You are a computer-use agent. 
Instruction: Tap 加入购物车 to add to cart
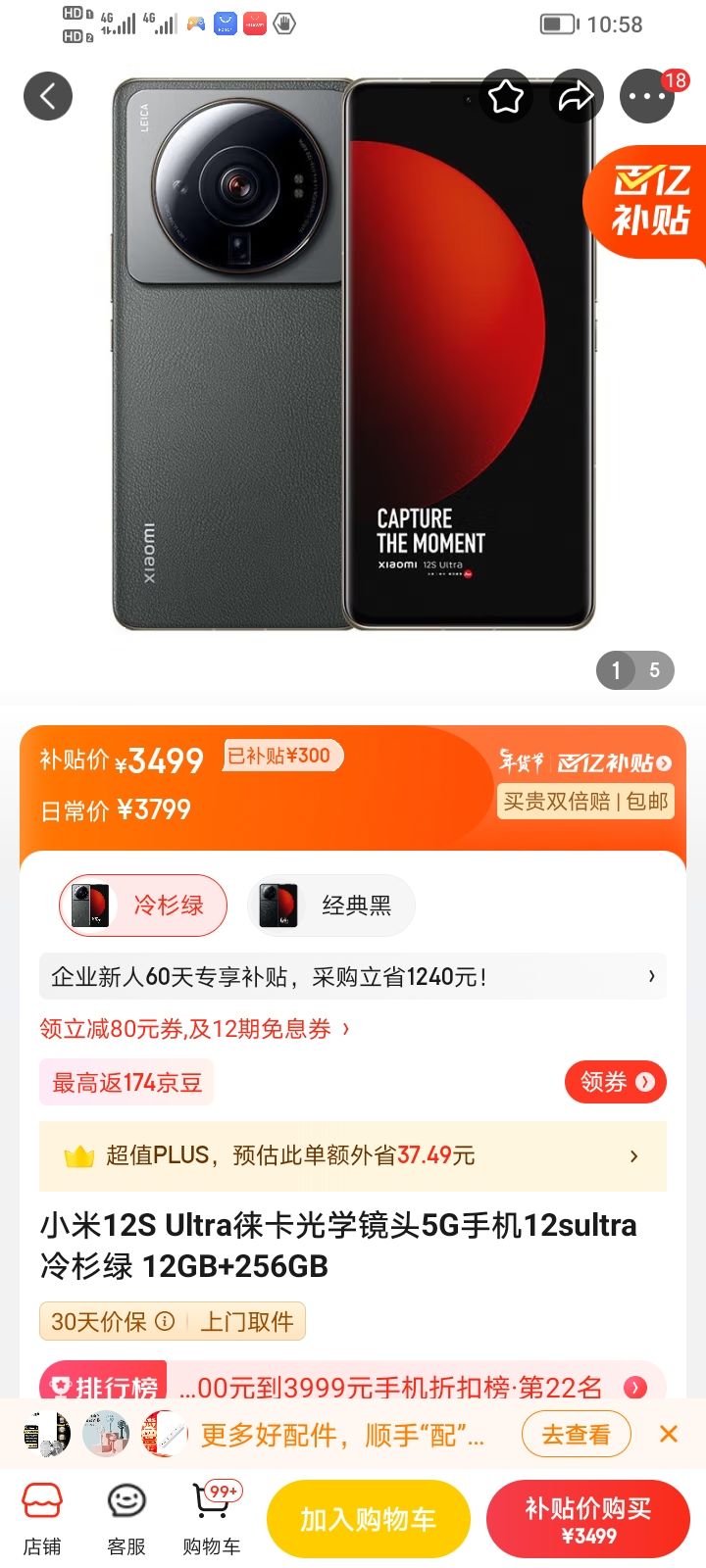click(x=369, y=1519)
